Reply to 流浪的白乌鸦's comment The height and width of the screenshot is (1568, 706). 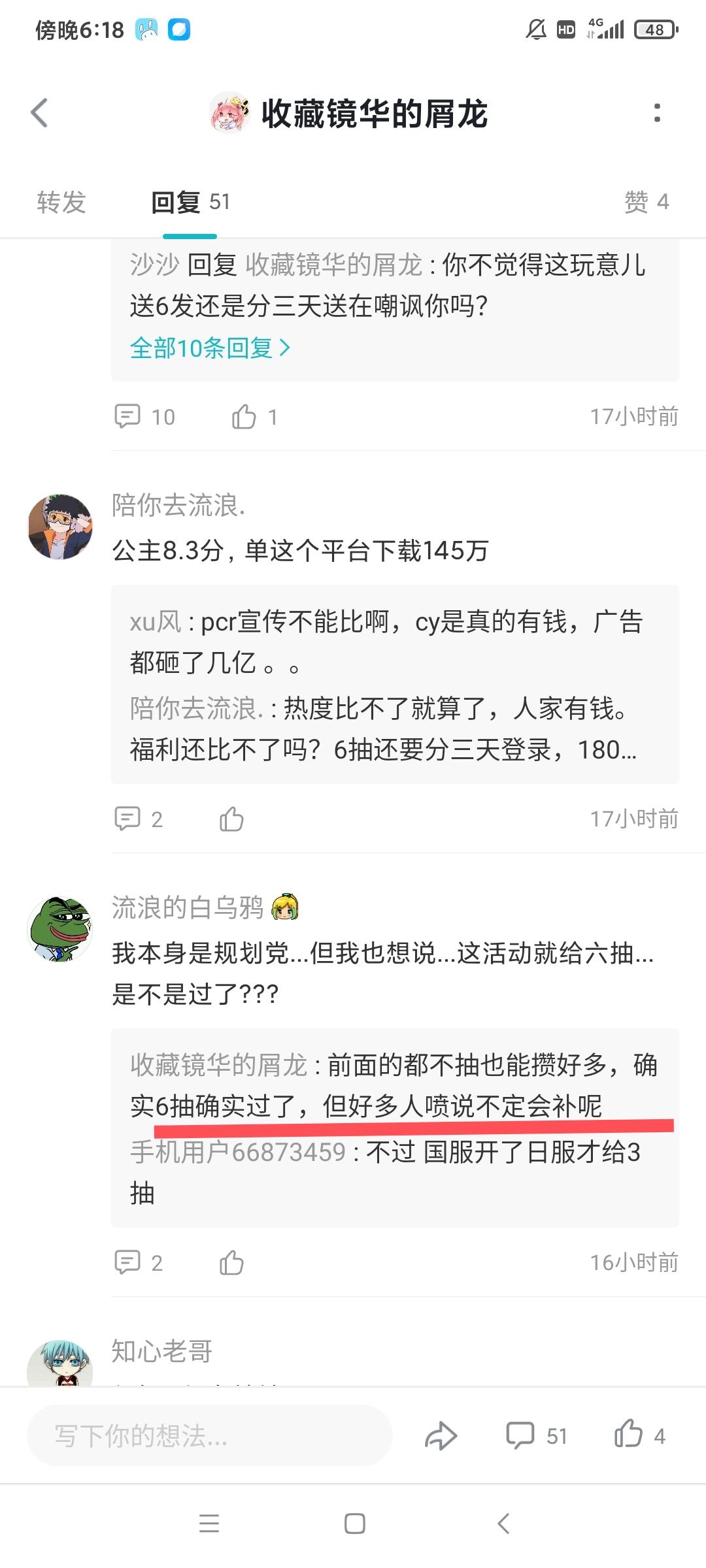(x=139, y=1262)
